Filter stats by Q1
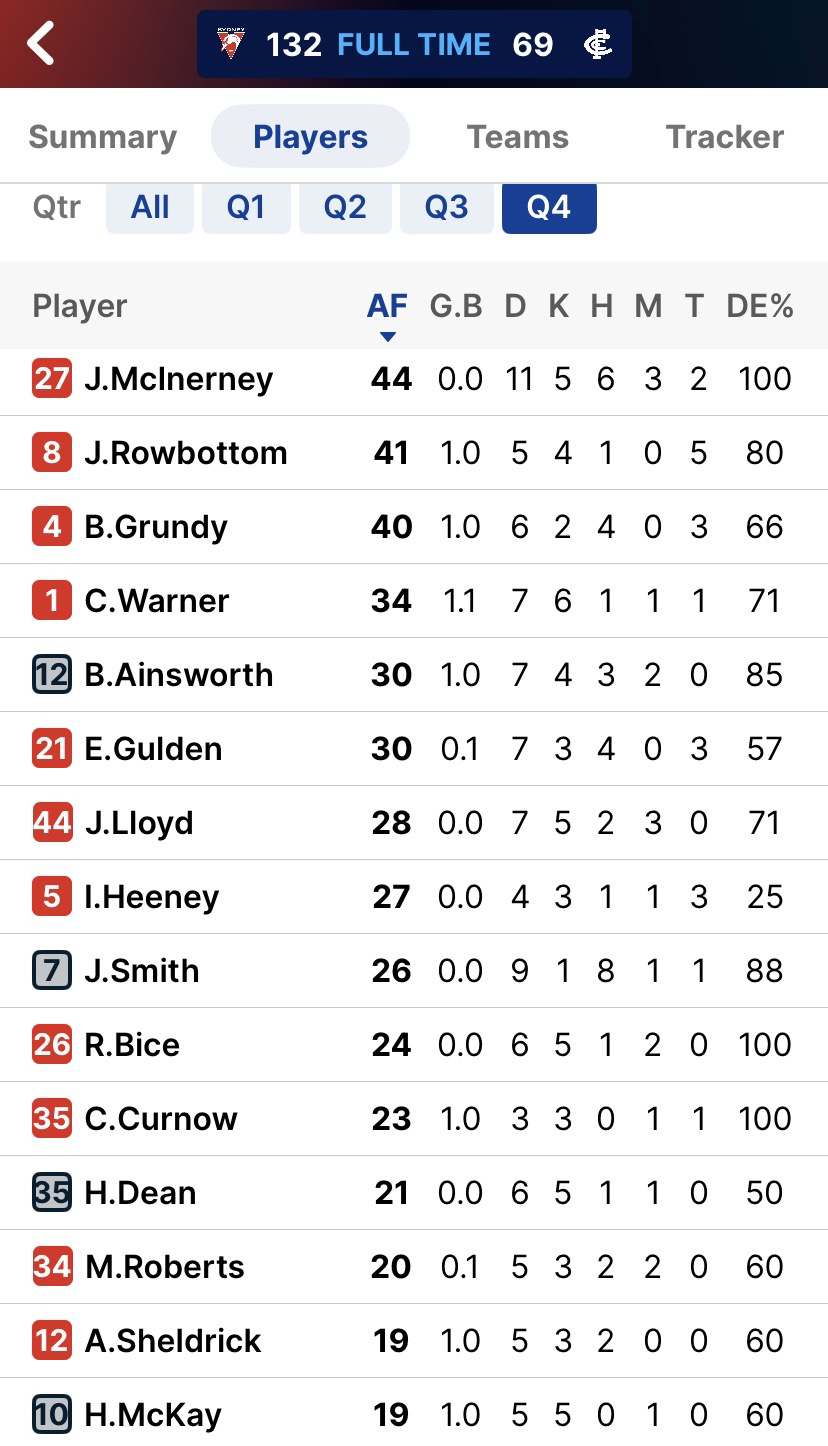 coord(246,208)
